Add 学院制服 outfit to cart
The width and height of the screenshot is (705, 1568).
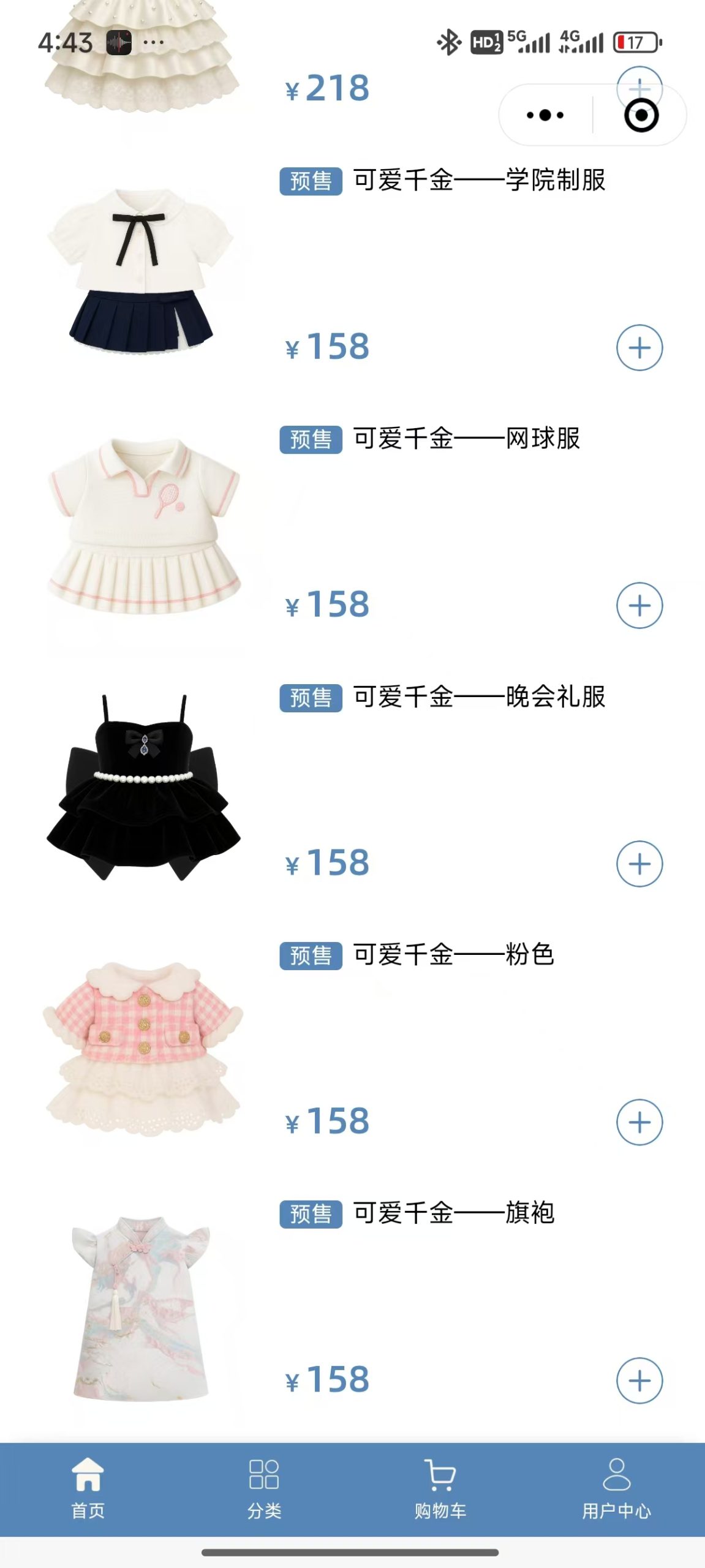click(x=639, y=348)
